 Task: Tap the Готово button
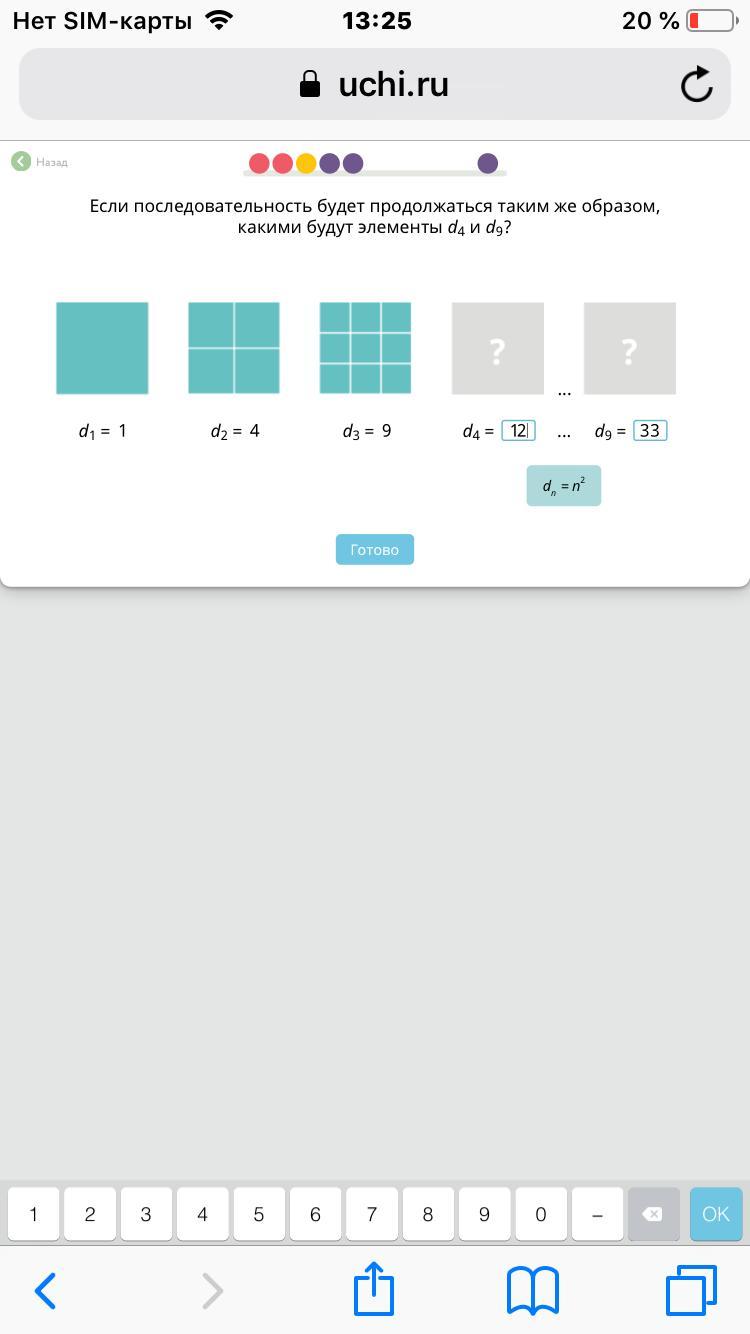374,550
